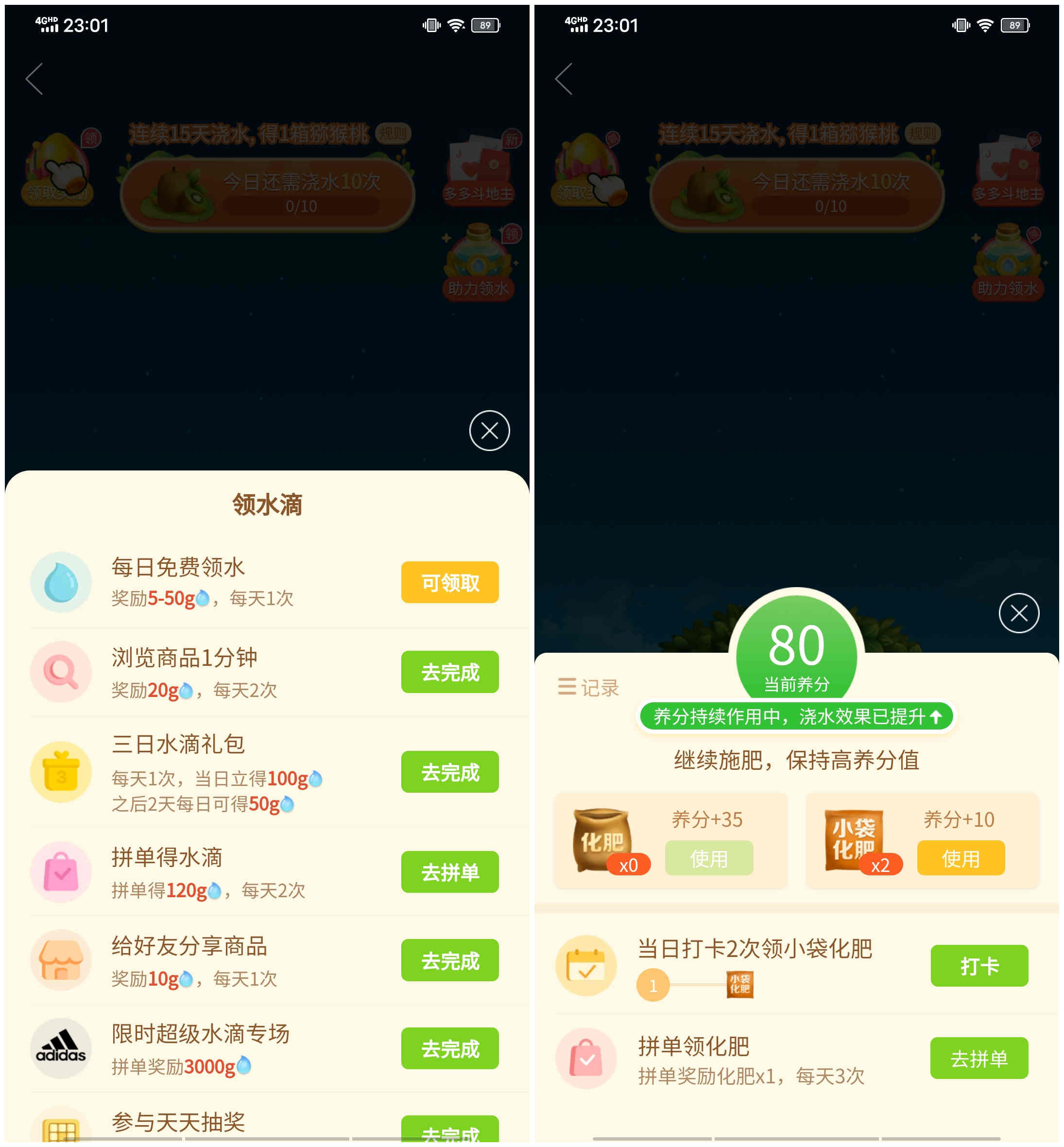Open the 记录 records menu
The width and height of the screenshot is (1064, 1147).
point(587,687)
